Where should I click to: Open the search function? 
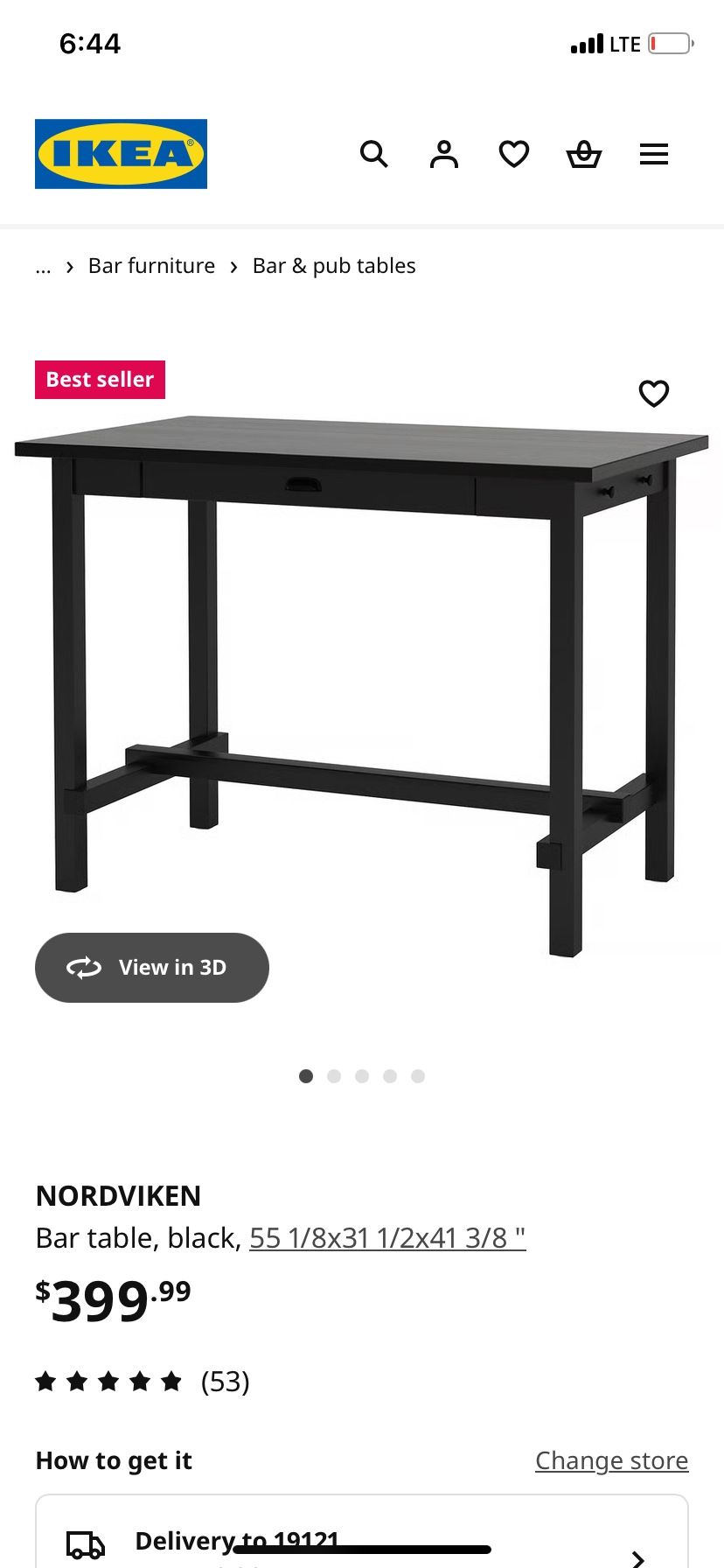374,154
